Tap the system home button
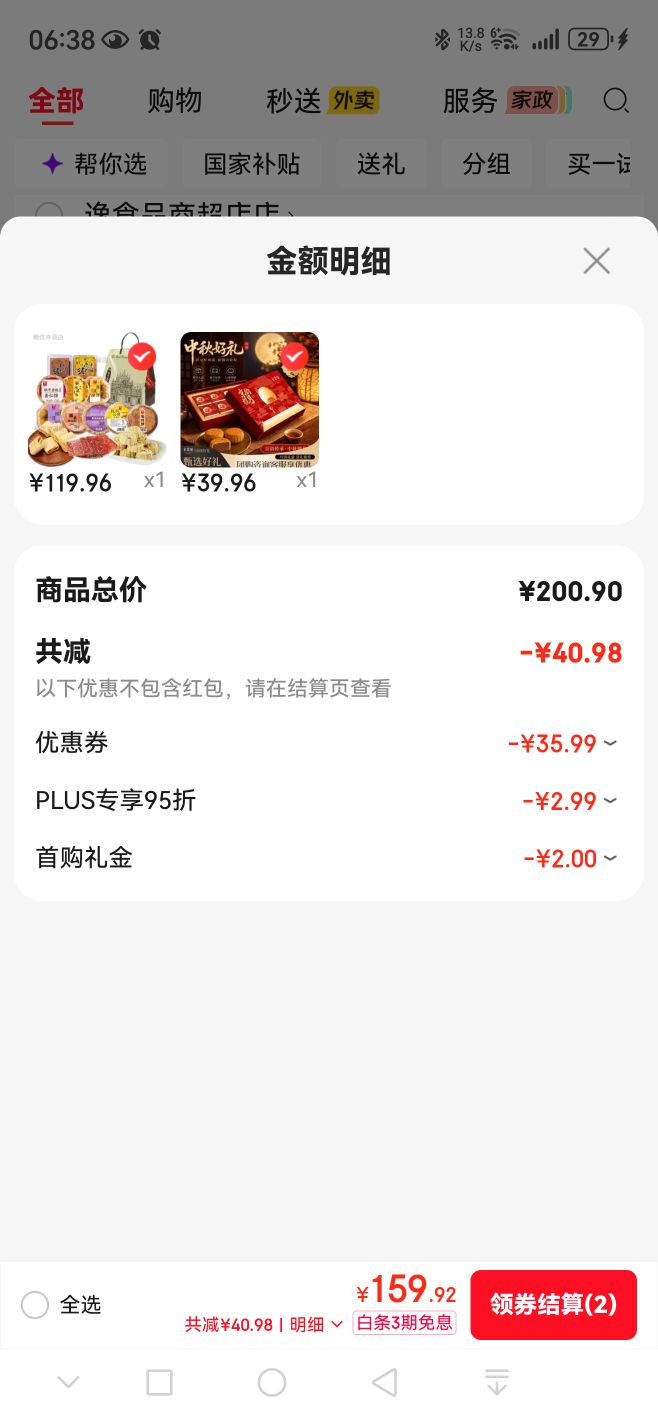The image size is (658, 1416). coord(272,1382)
